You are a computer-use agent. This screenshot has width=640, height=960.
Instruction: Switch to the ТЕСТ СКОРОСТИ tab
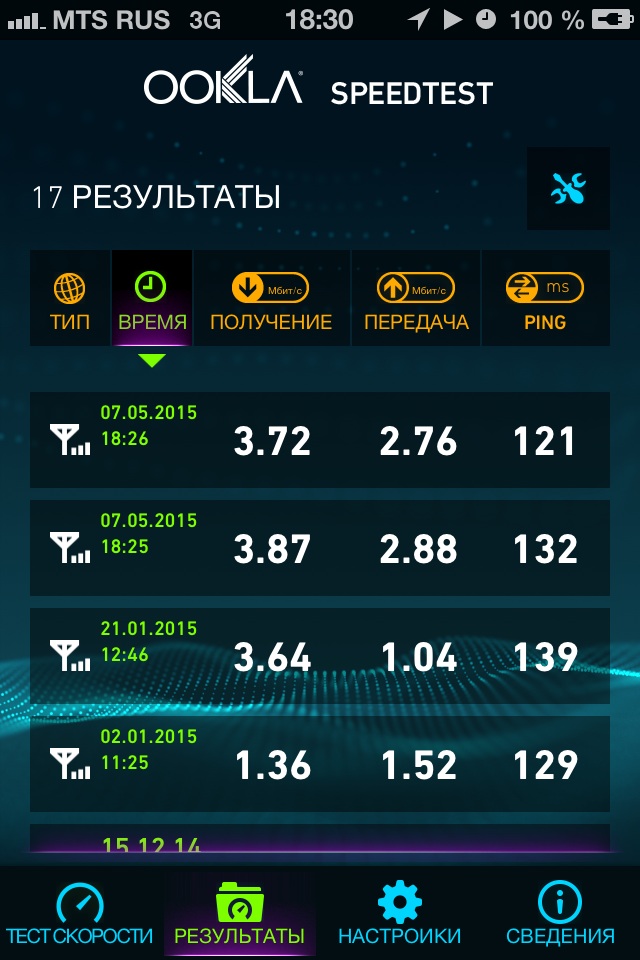point(80,914)
